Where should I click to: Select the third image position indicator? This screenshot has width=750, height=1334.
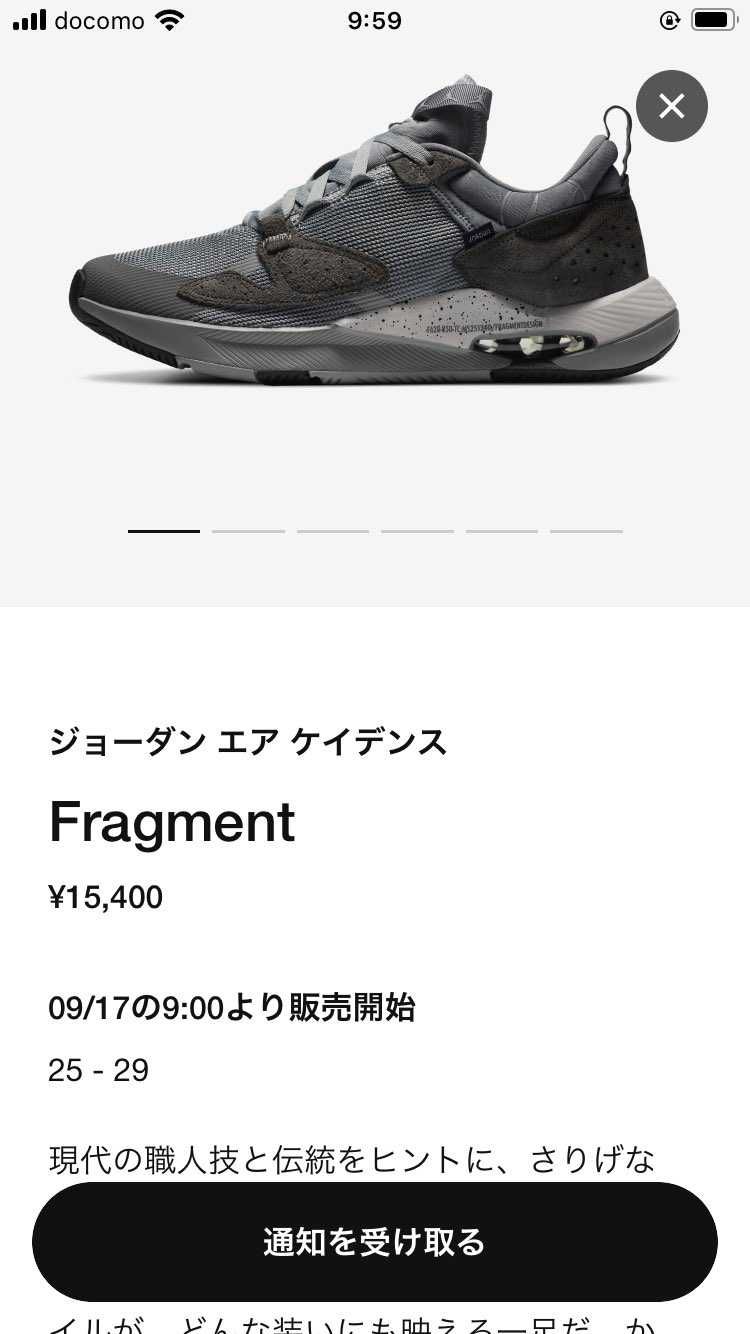[x=332, y=531]
